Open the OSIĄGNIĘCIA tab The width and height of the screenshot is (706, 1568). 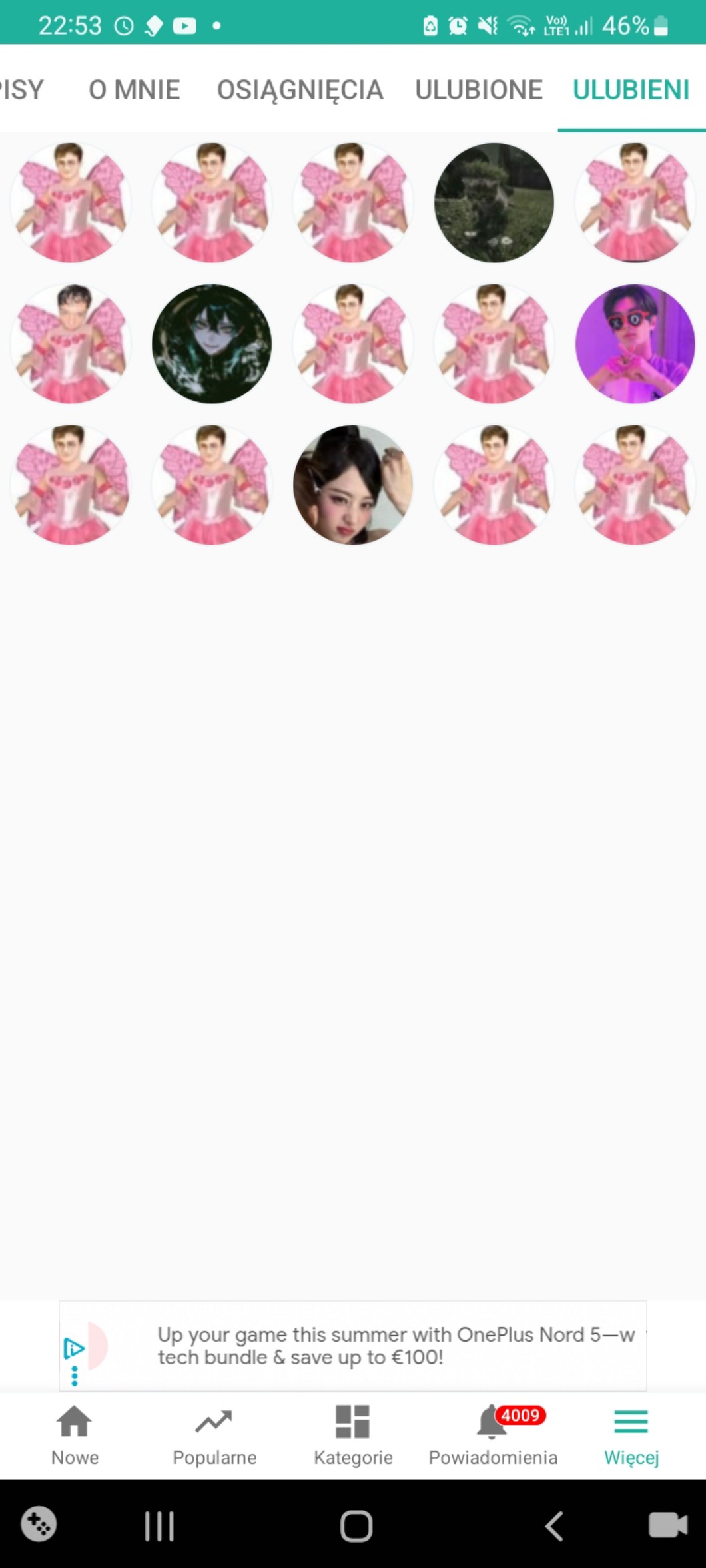coord(300,90)
